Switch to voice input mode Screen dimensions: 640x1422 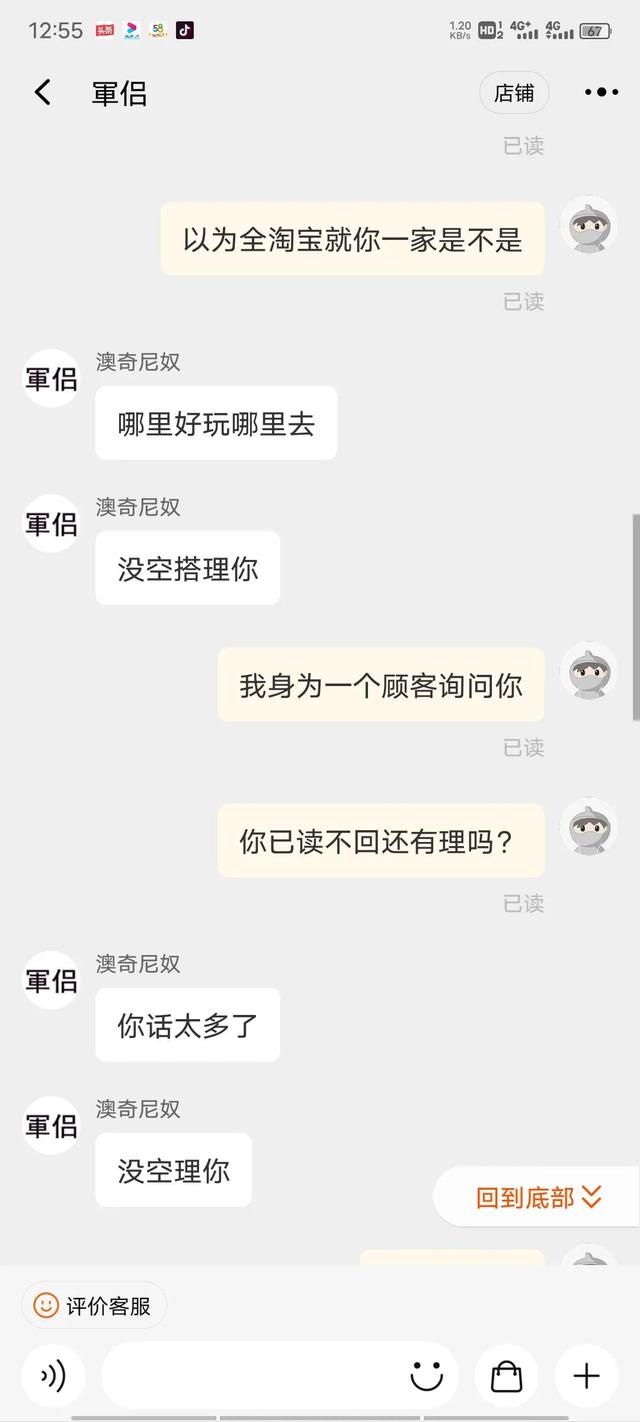click(53, 1376)
